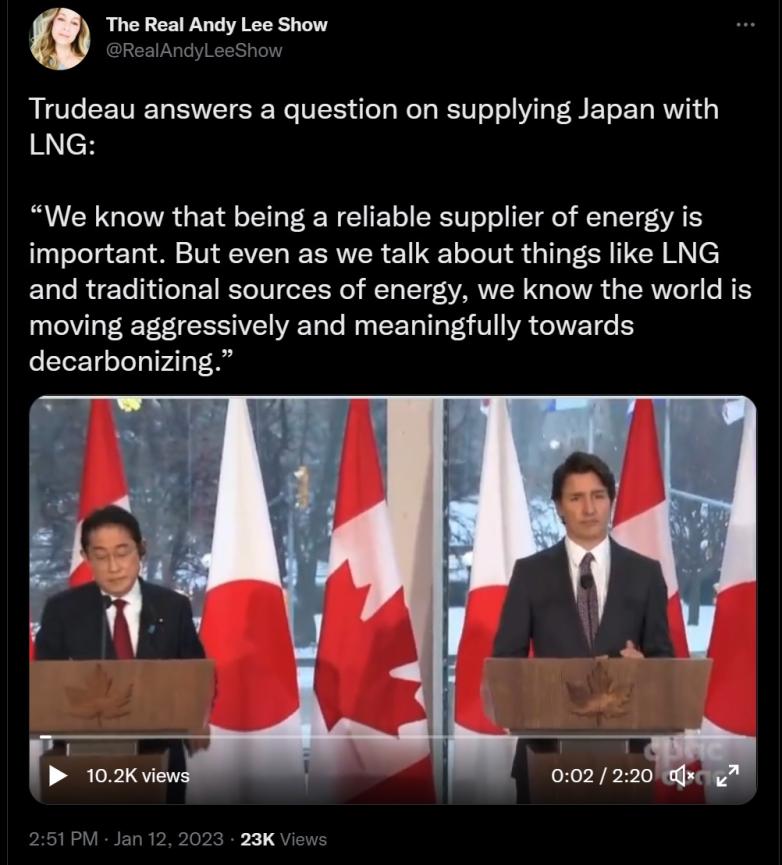
Task: Expand the video to fullscreen
Action: [728, 775]
